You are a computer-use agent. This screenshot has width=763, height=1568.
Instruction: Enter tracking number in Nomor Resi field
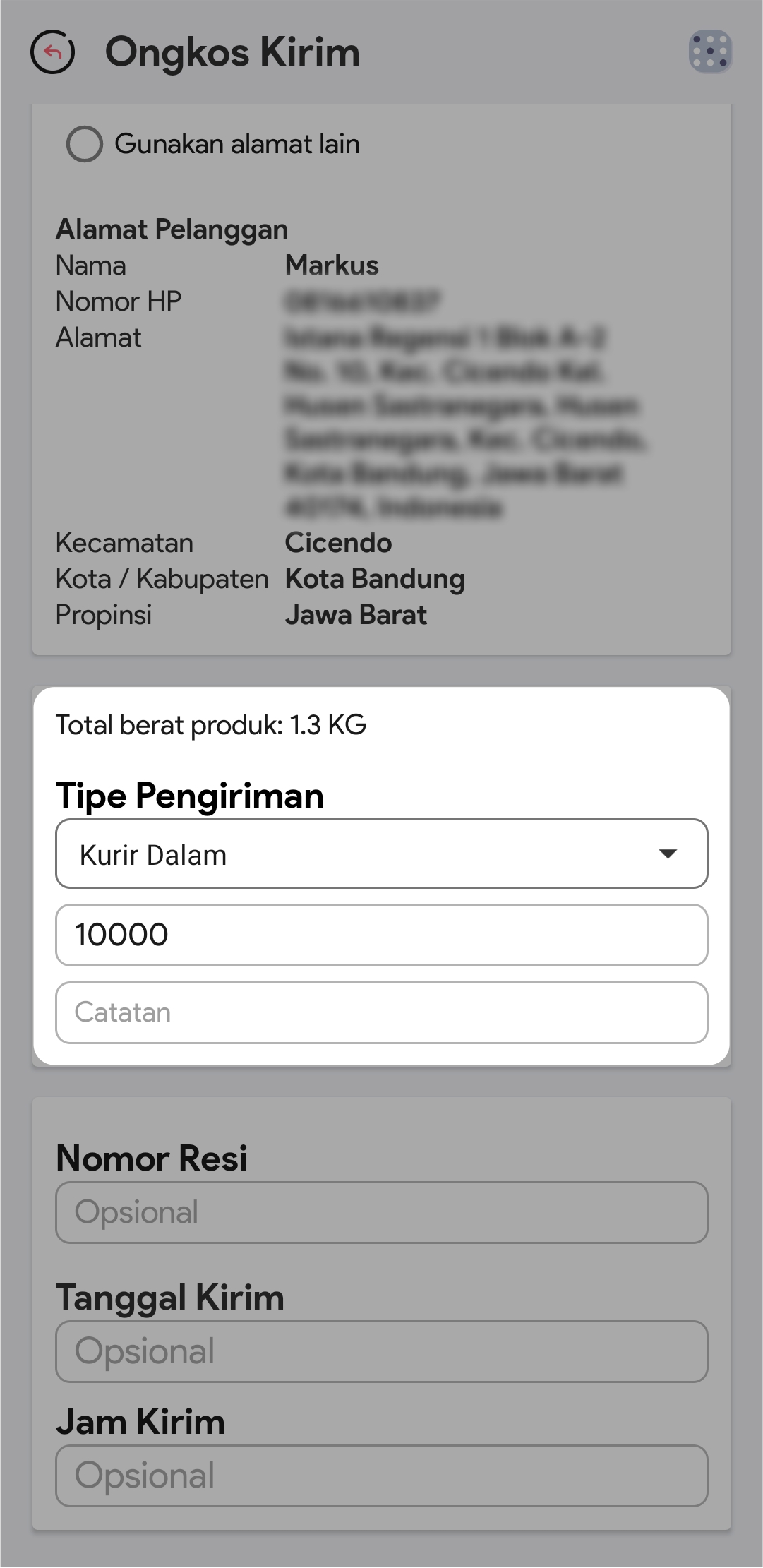coord(381,1212)
